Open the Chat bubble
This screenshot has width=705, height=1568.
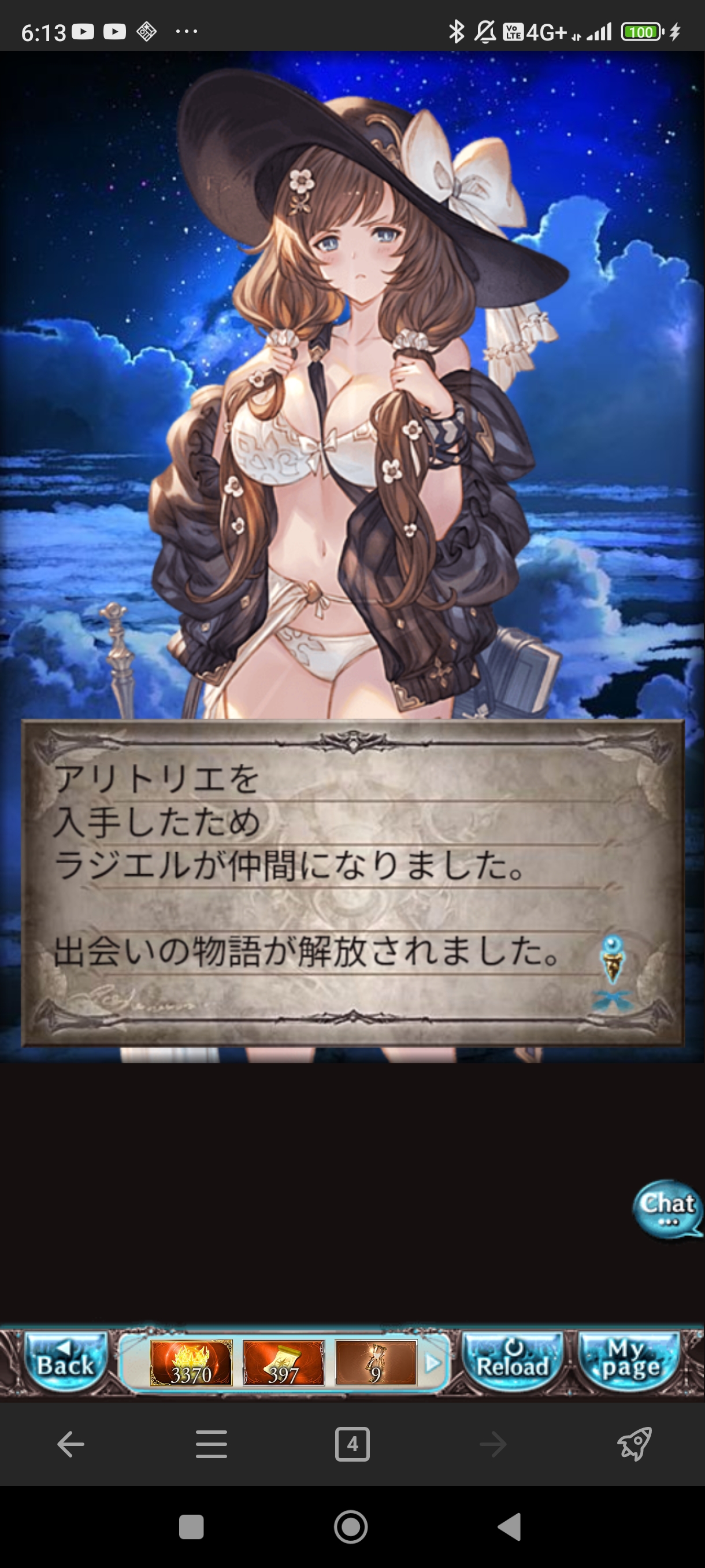coord(667,1208)
